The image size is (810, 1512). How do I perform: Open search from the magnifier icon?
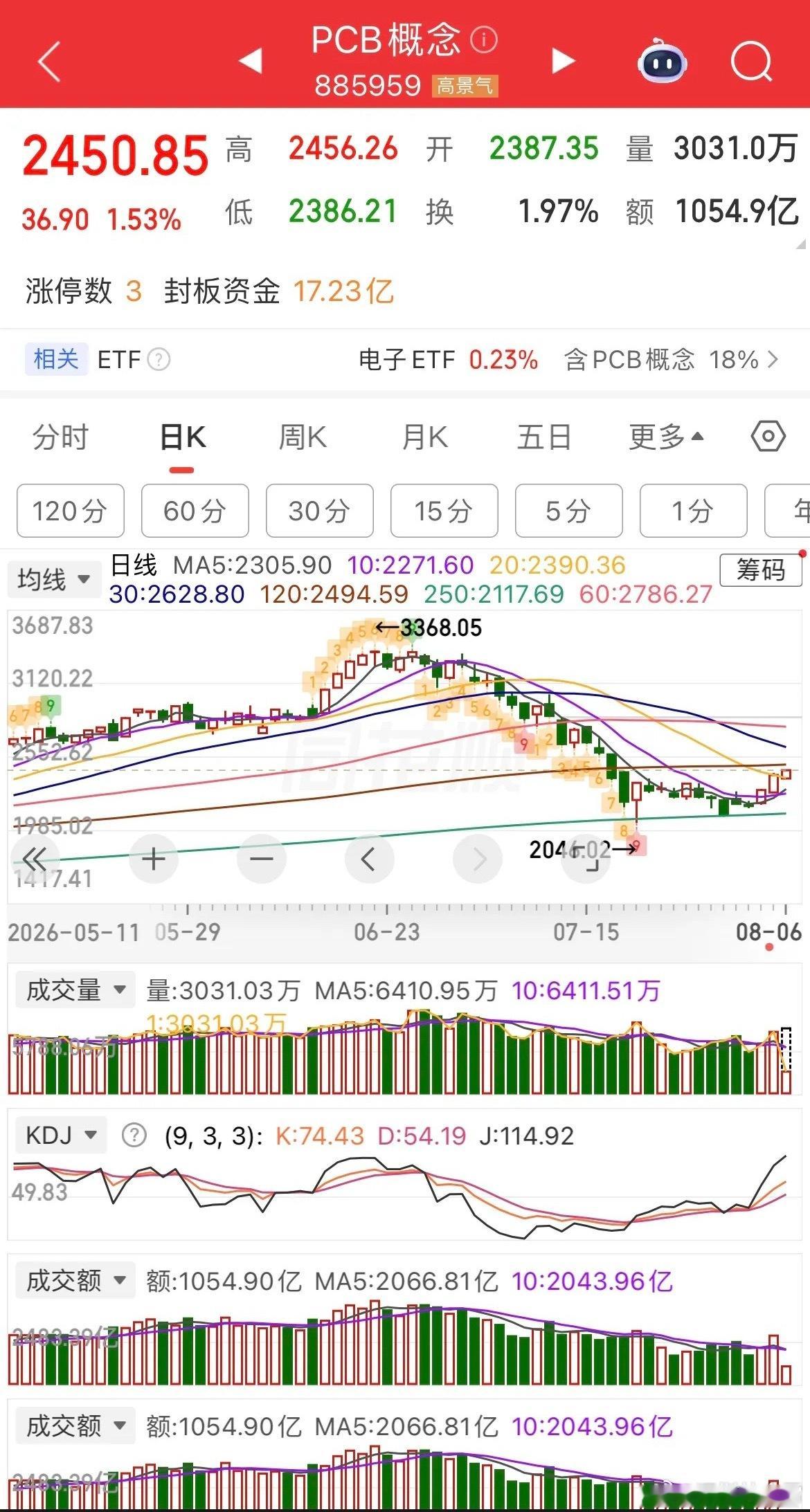pos(751,62)
